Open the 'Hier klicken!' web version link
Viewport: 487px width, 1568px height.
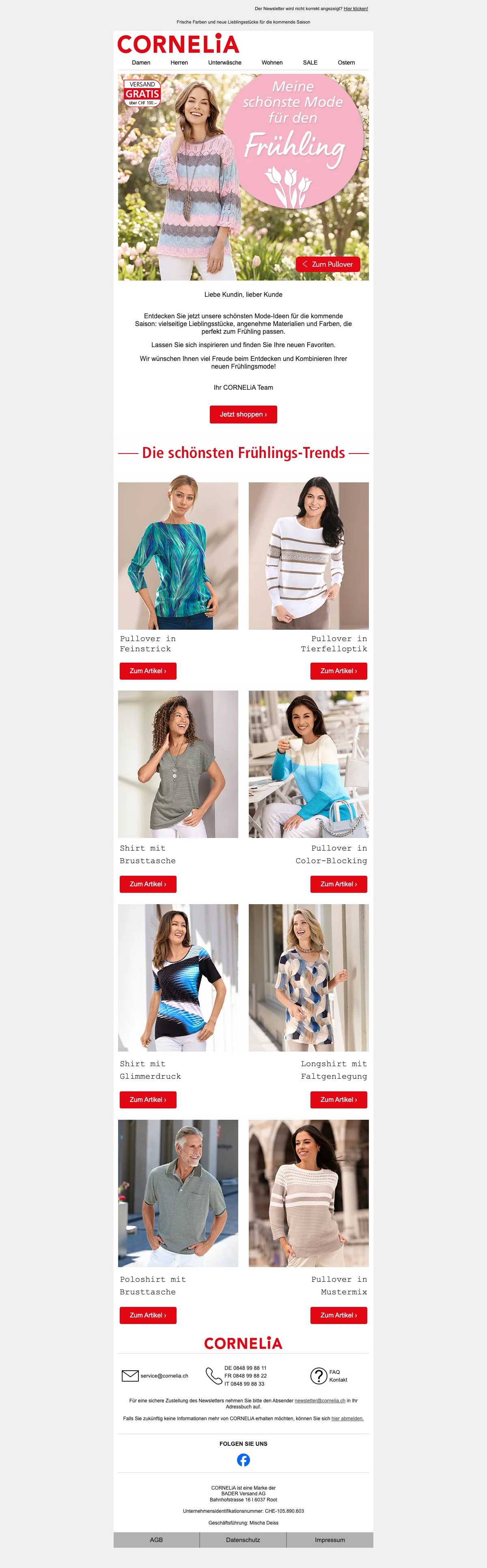(356, 9)
